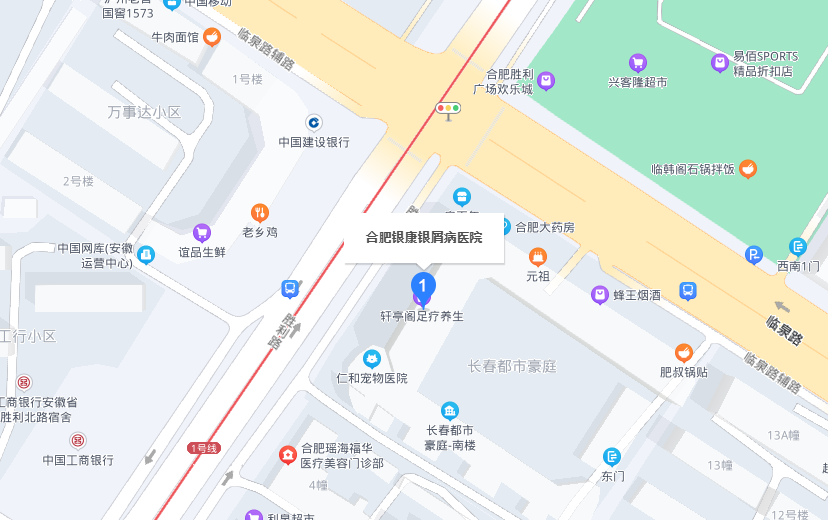
Task: Select the 临韩阁石锅拌饭 pin
Action: tap(747, 169)
